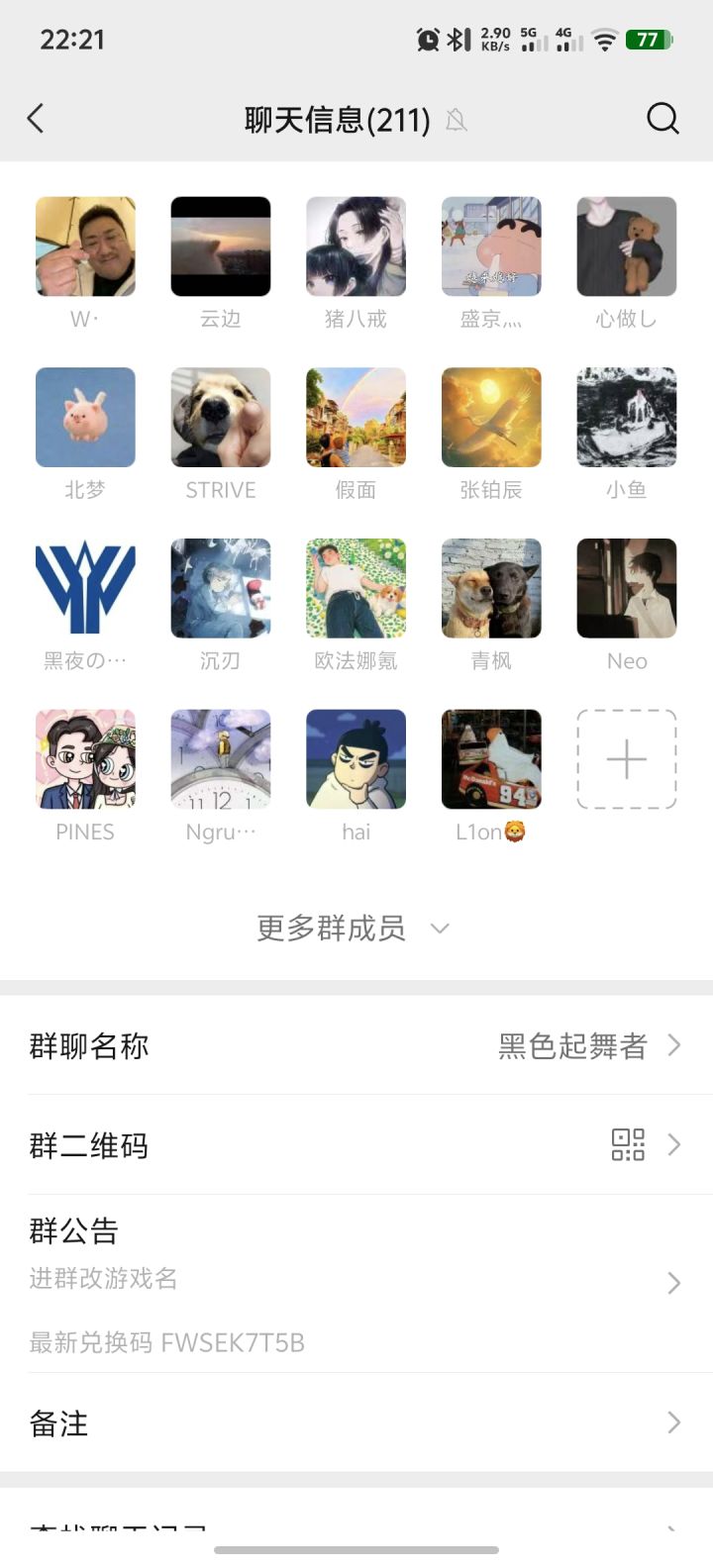
Task: Open the avatar of member 青枫
Action: click(490, 588)
